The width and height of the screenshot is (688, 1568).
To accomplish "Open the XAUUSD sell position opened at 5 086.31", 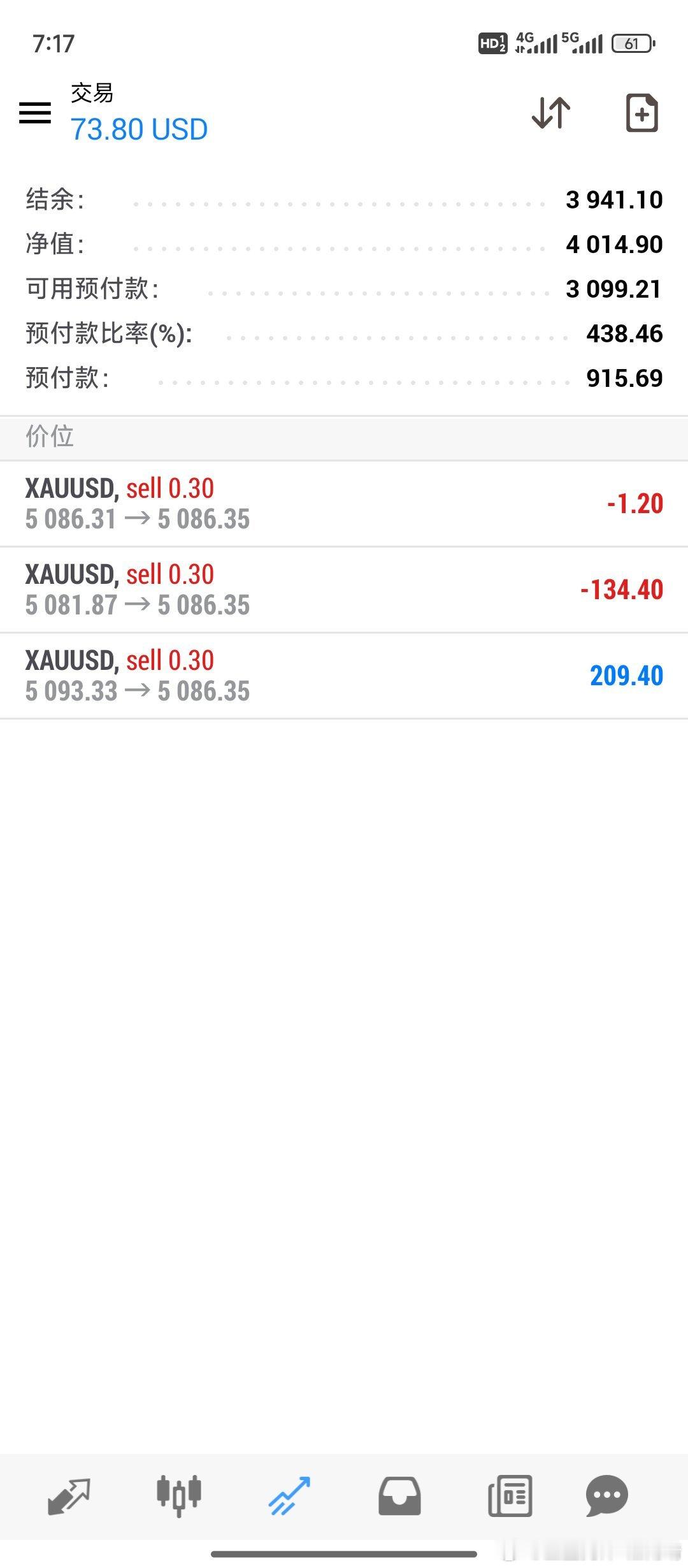I will [344, 504].
